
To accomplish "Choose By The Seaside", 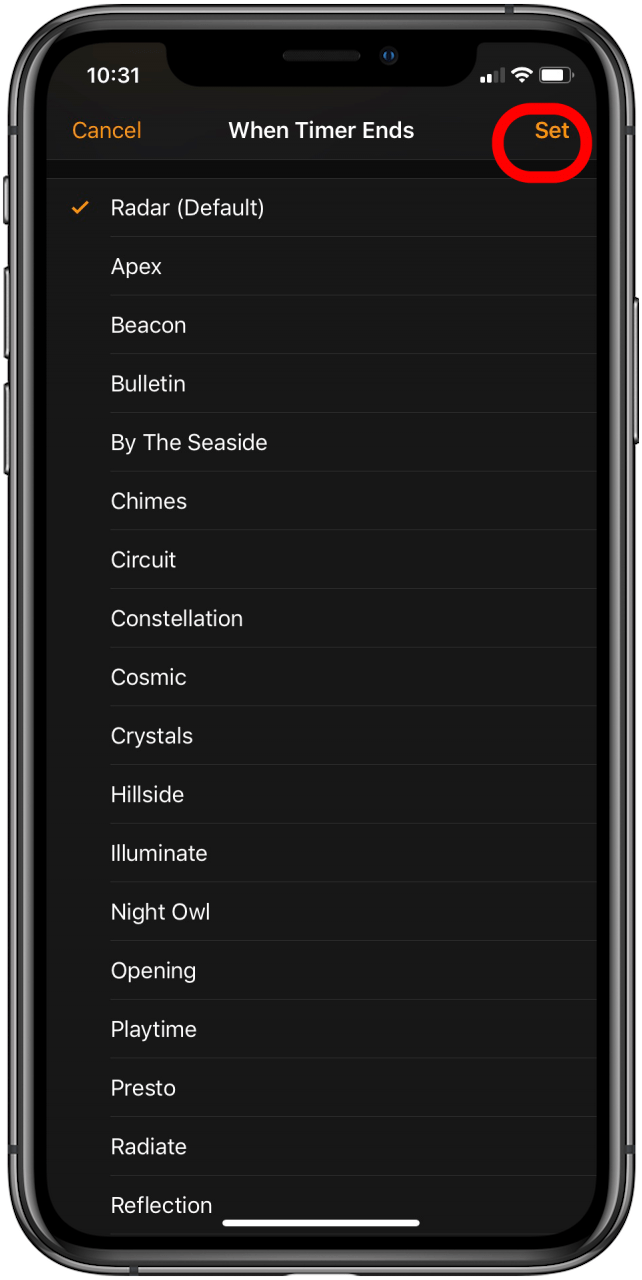I will 189,443.
